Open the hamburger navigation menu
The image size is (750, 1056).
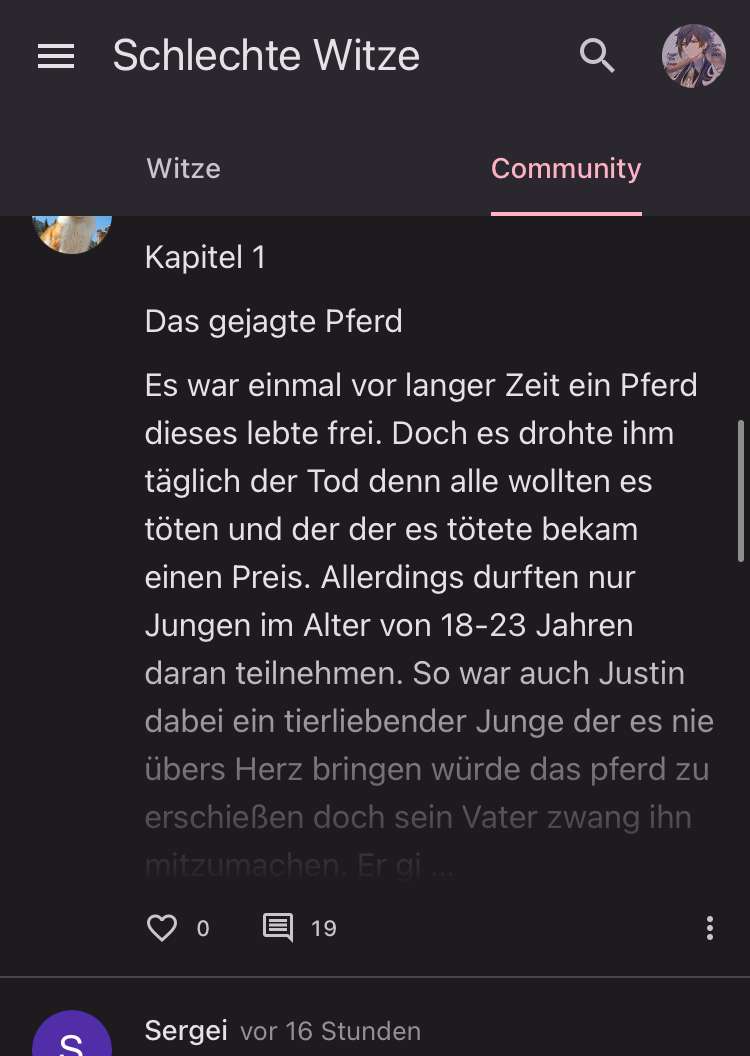(x=56, y=56)
